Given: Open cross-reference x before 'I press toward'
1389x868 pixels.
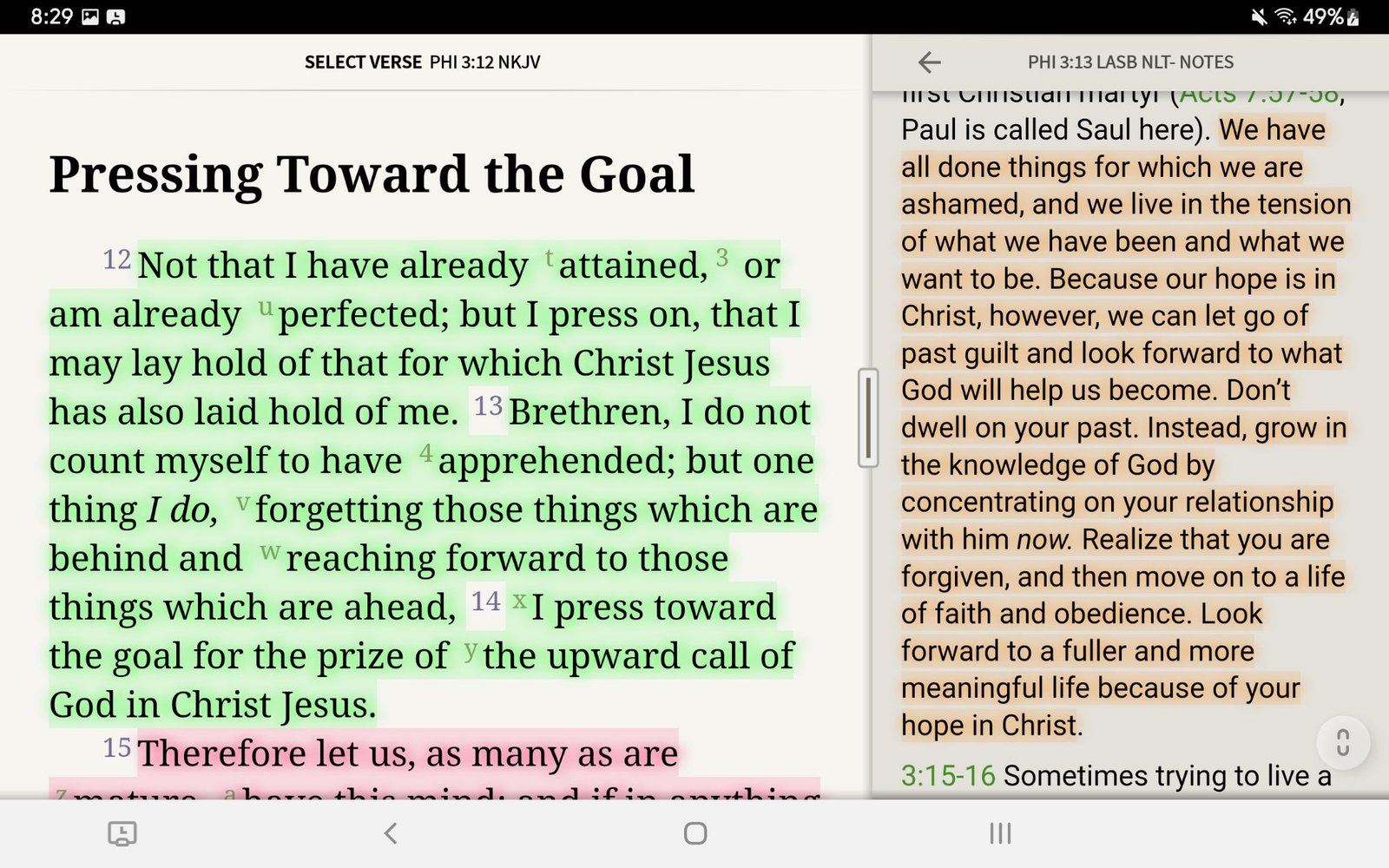Looking at the screenshot, I should (519, 600).
